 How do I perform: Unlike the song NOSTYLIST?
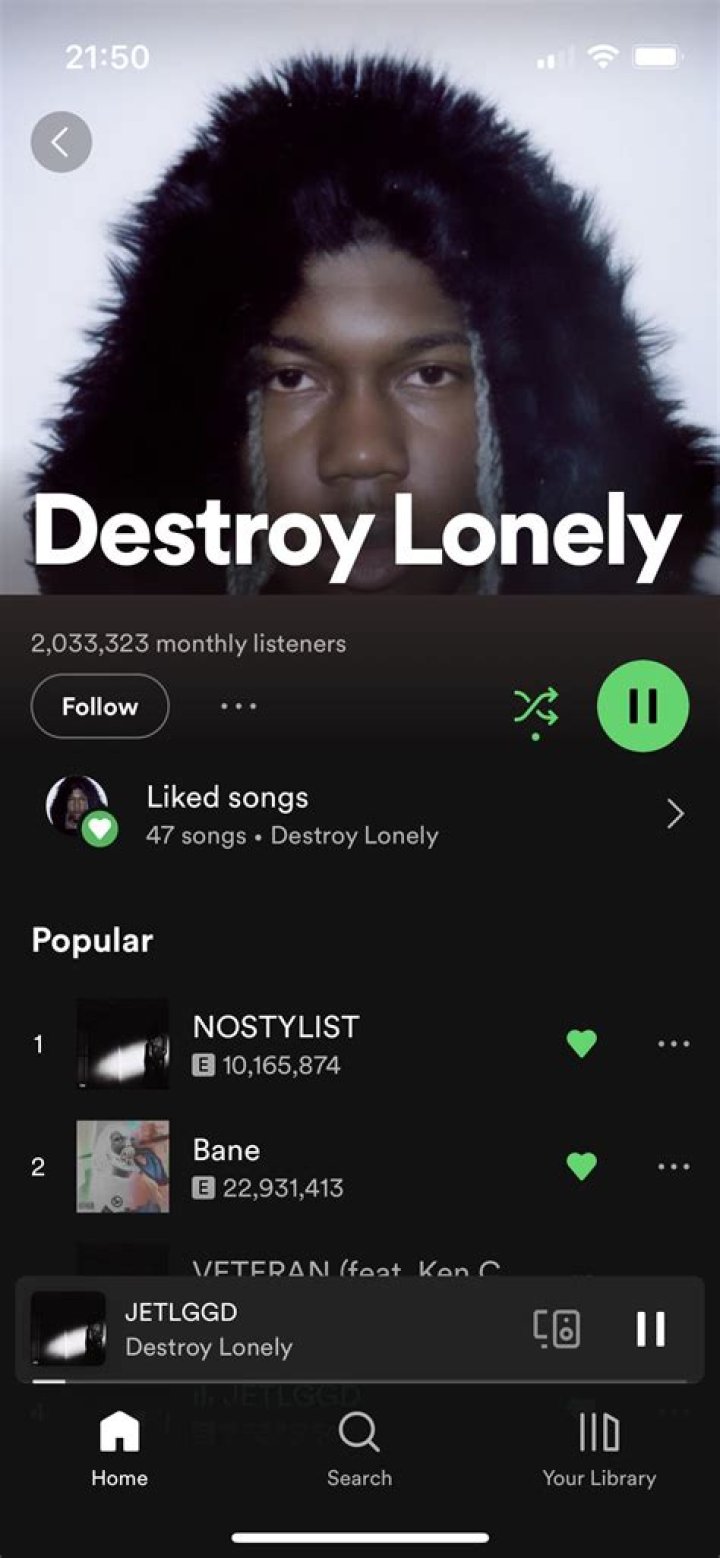[x=581, y=1043]
